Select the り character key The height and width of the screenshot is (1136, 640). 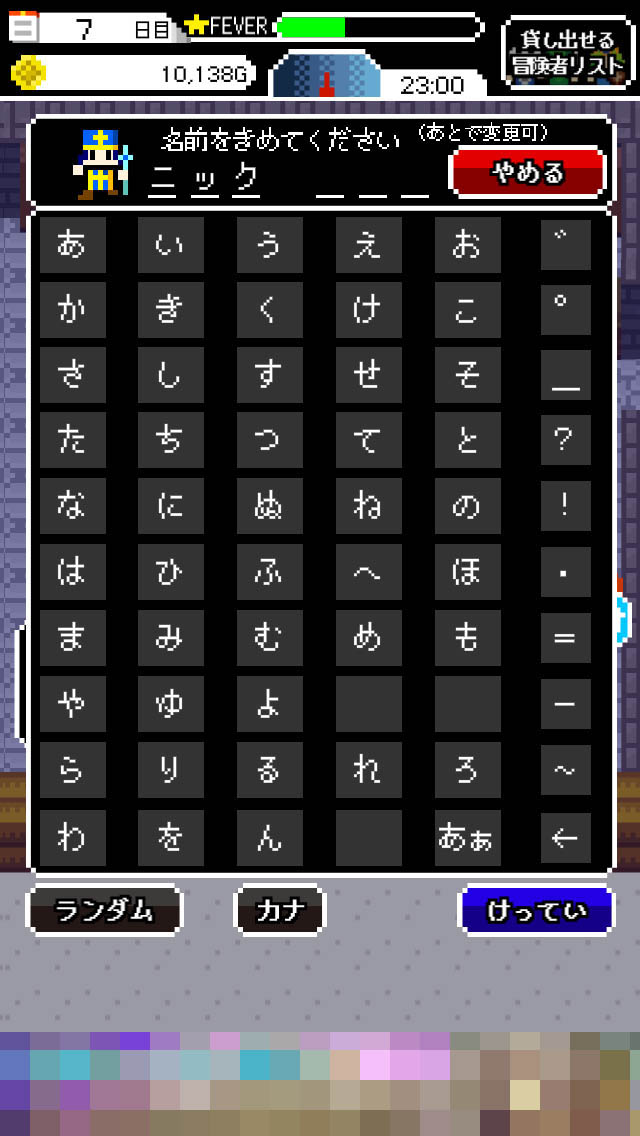click(170, 770)
